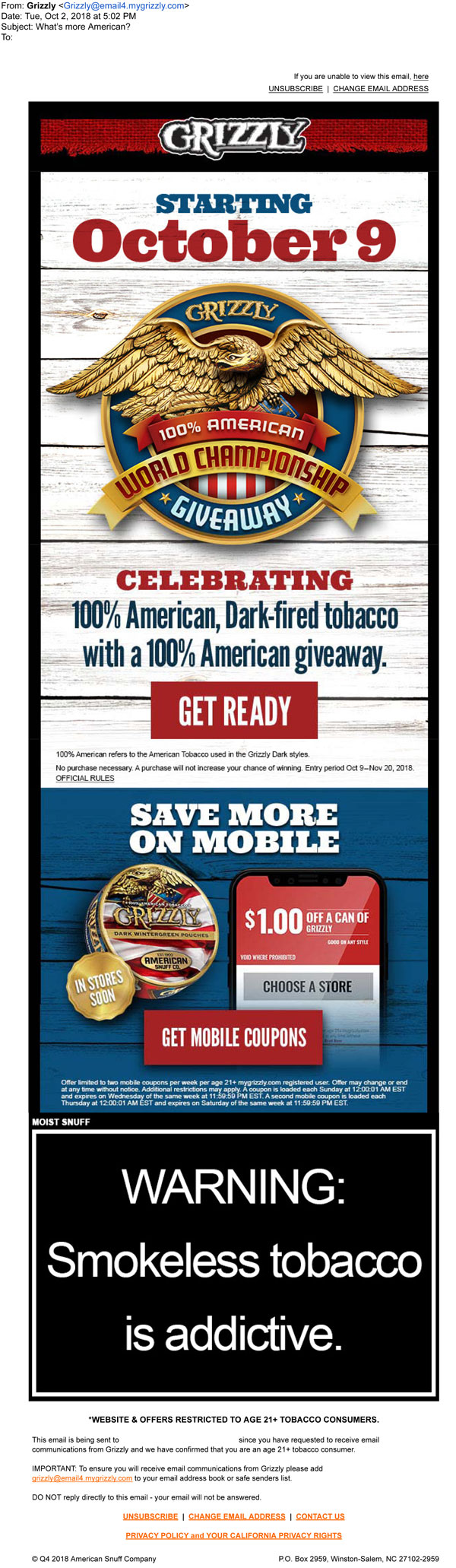Open the 'here' link to view email online
The width and height of the screenshot is (456, 1568).
pos(420,77)
